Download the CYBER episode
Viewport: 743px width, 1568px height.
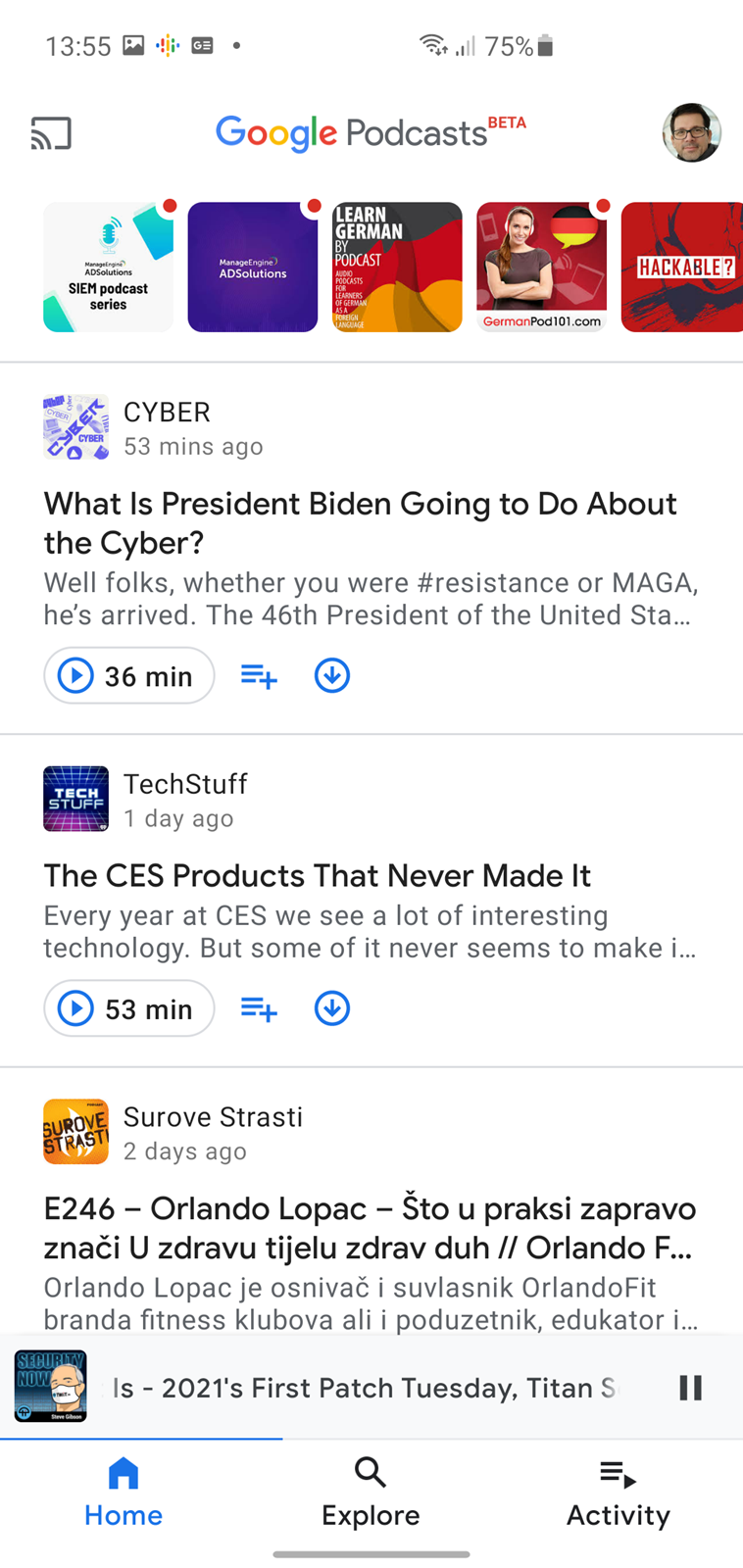point(332,675)
